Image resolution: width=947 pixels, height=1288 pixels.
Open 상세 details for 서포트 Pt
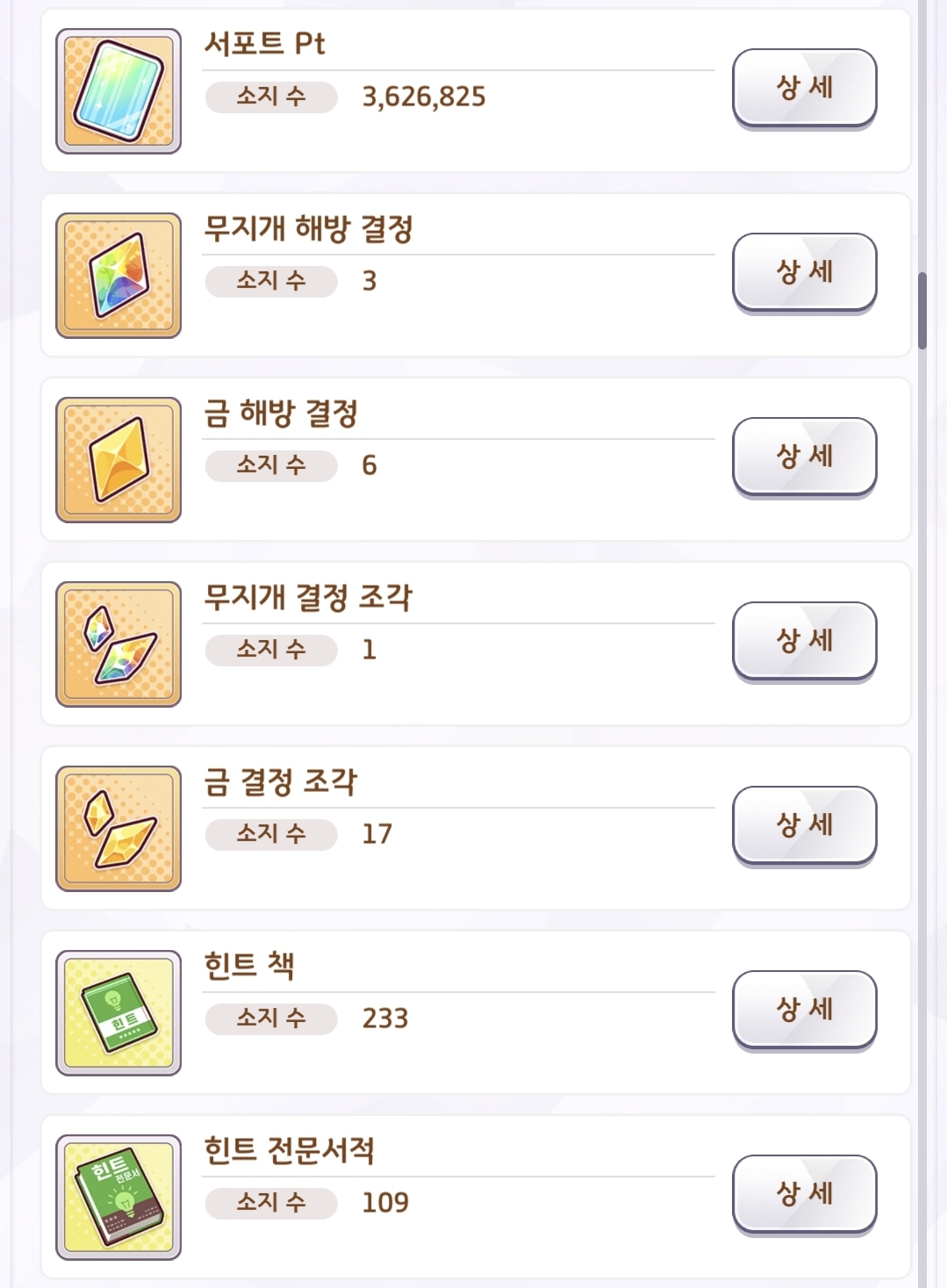804,88
